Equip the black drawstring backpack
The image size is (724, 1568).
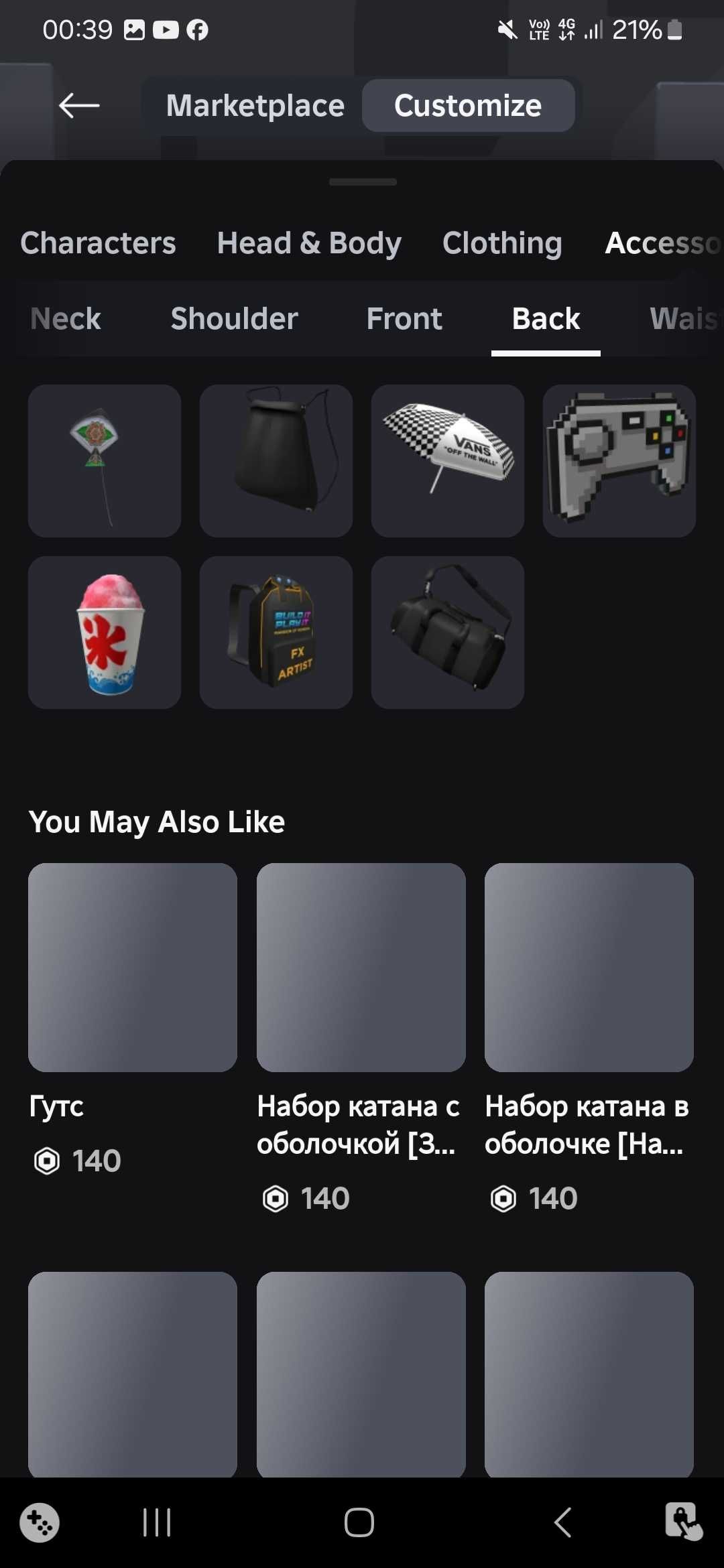pos(276,461)
